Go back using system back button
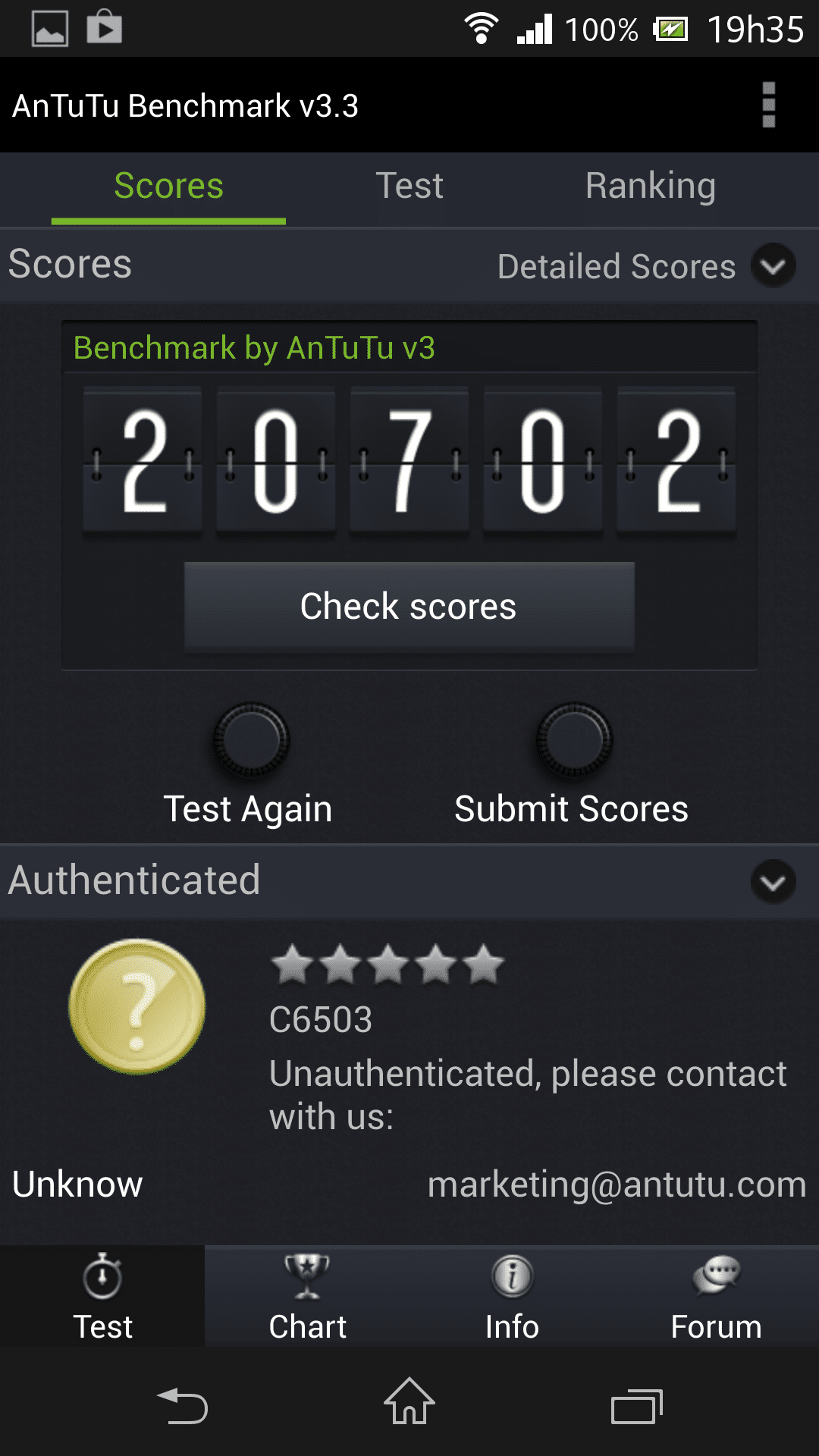This screenshot has height=1456, width=819. point(182,1405)
